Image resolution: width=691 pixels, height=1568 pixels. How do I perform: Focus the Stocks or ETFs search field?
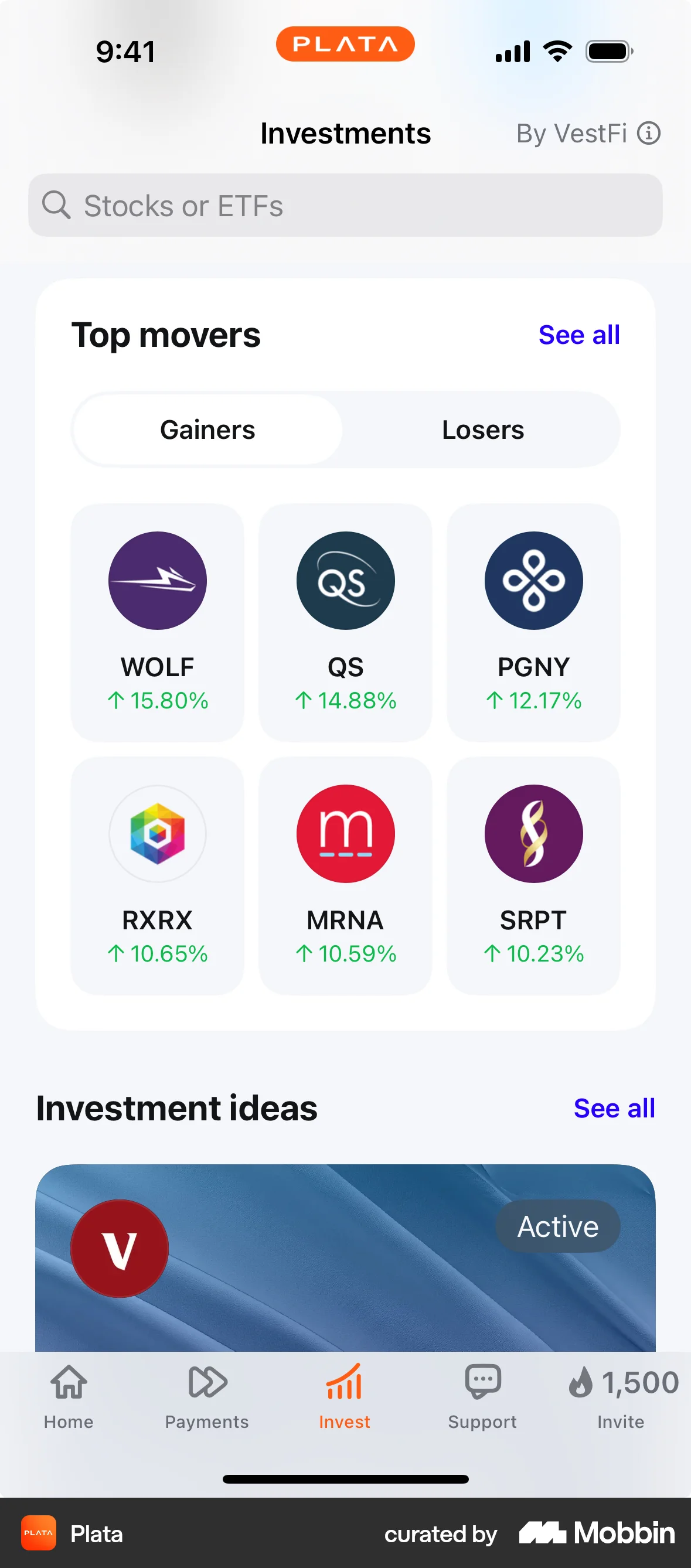(x=345, y=205)
